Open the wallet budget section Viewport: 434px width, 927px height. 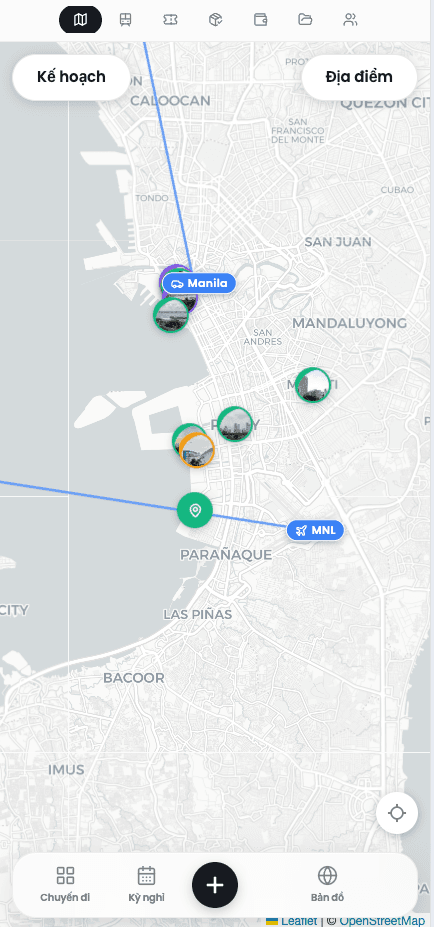tap(260, 20)
